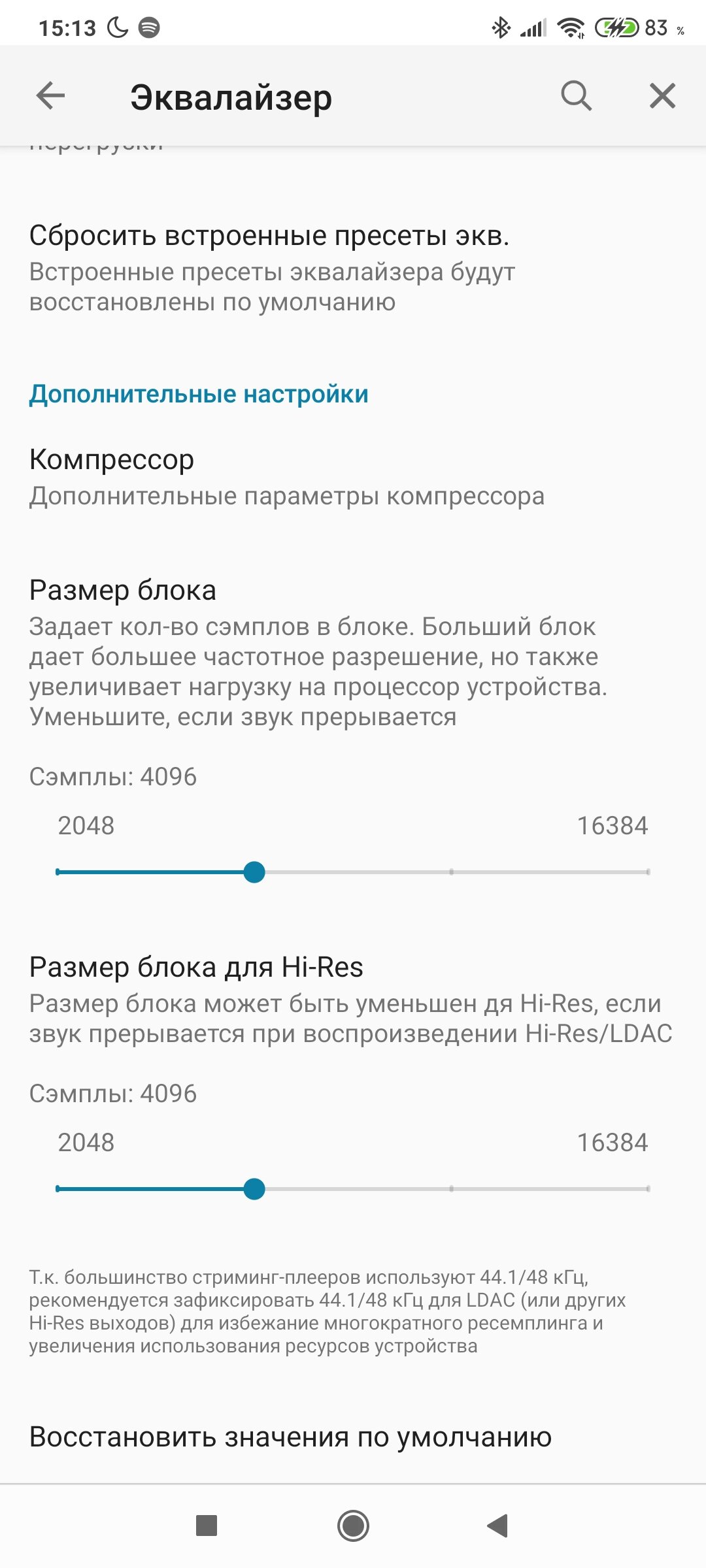Go back using the top arrow
Viewport: 706px width, 1568px height.
tap(50, 96)
